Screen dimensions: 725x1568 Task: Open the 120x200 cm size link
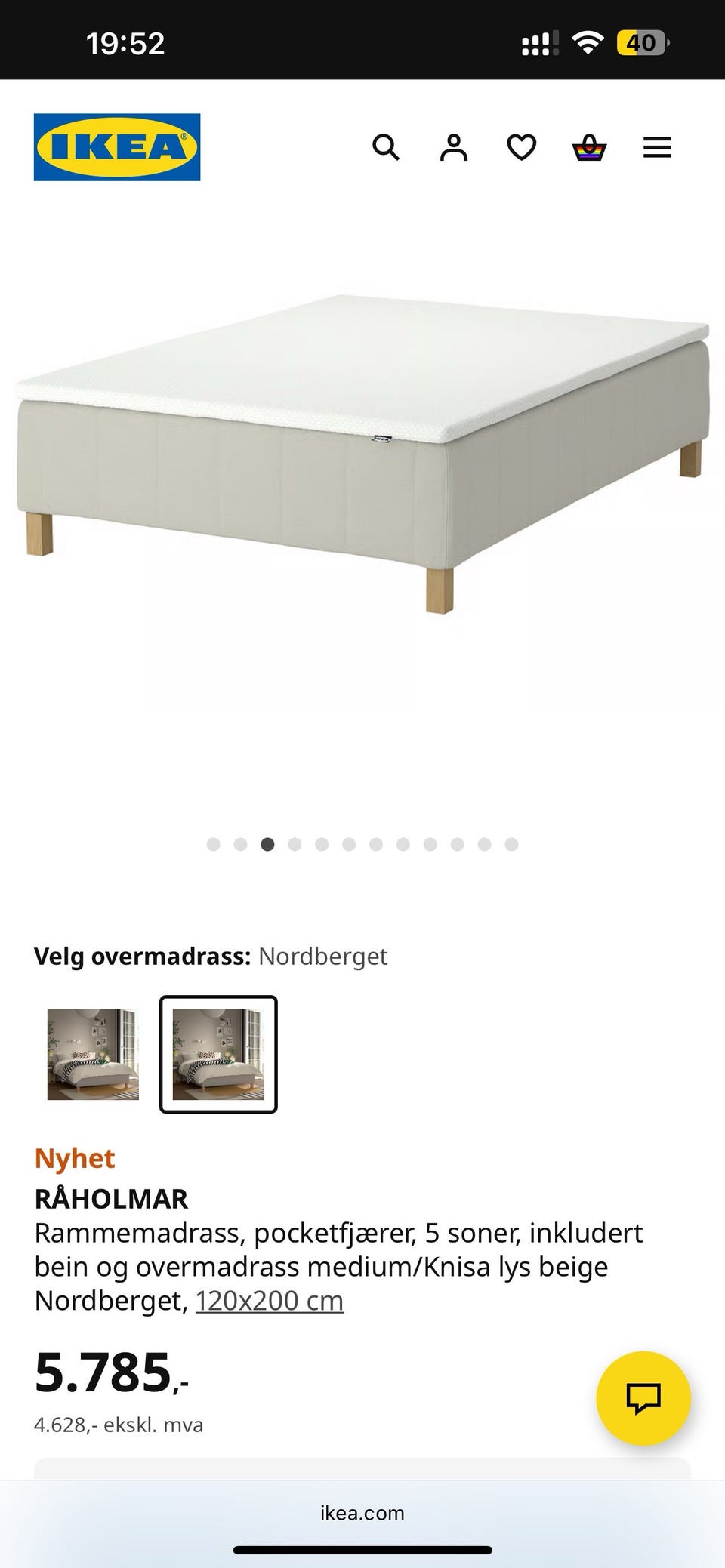269,1300
